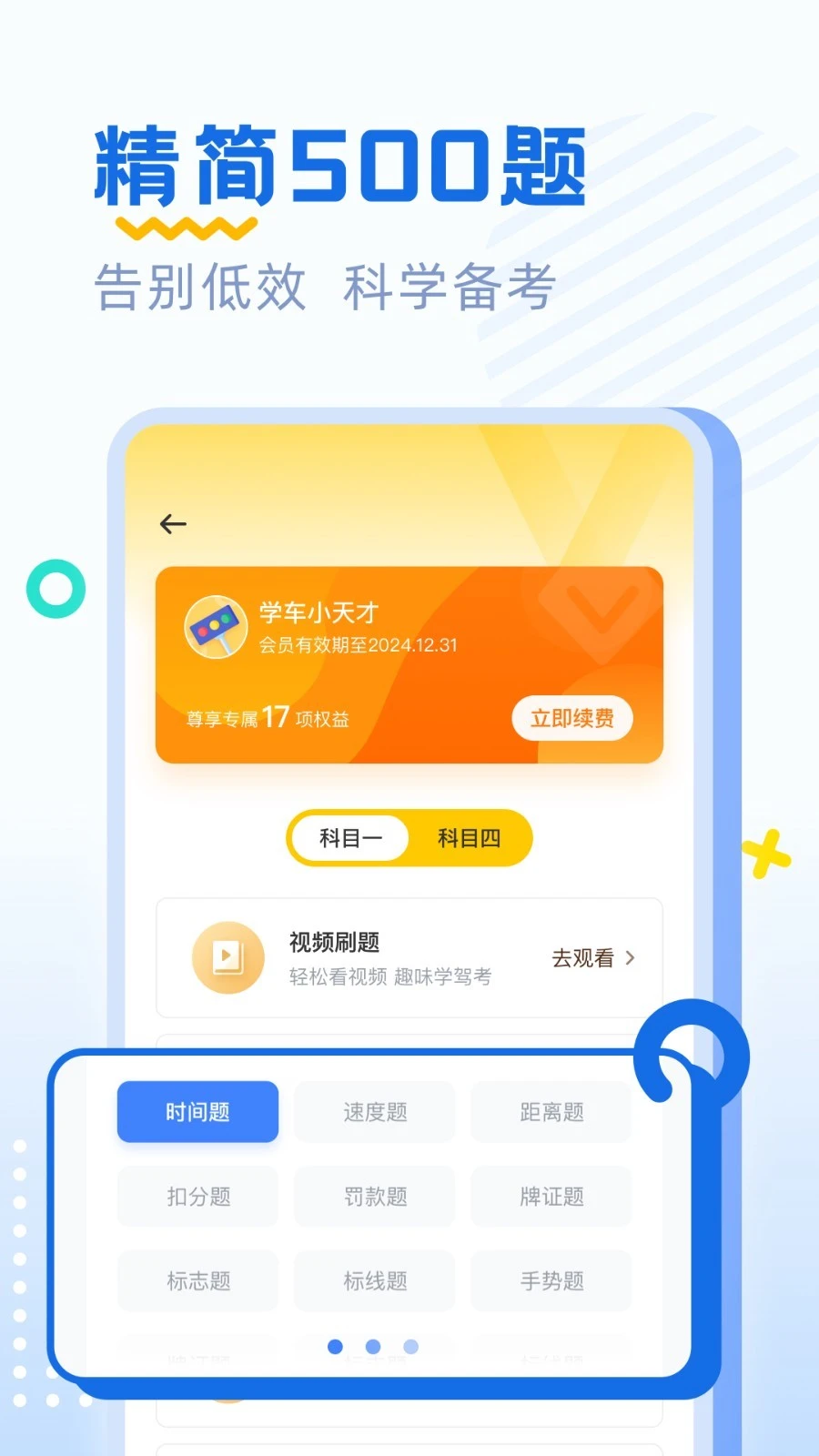Image resolution: width=819 pixels, height=1456 pixels.
Task: Switch to the 科目一 tab
Action: (349, 838)
